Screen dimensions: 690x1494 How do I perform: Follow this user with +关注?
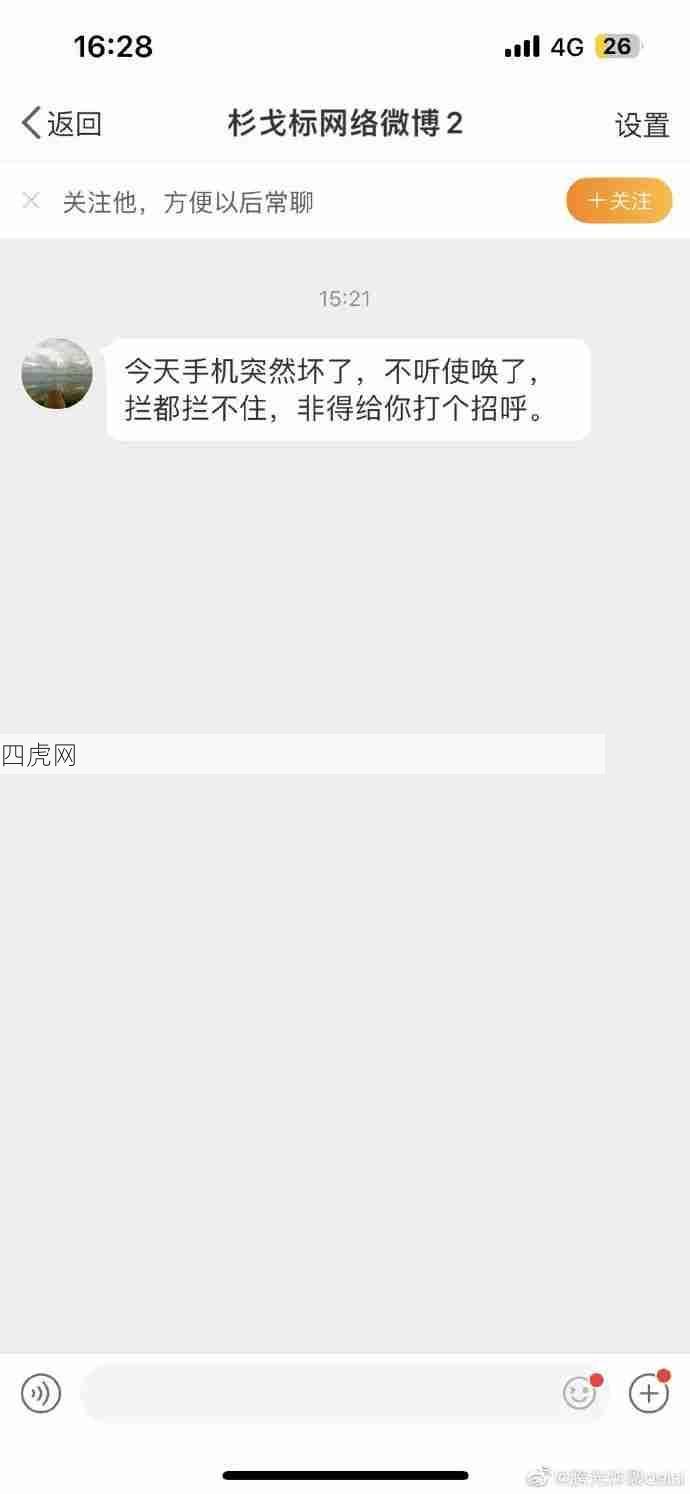619,201
